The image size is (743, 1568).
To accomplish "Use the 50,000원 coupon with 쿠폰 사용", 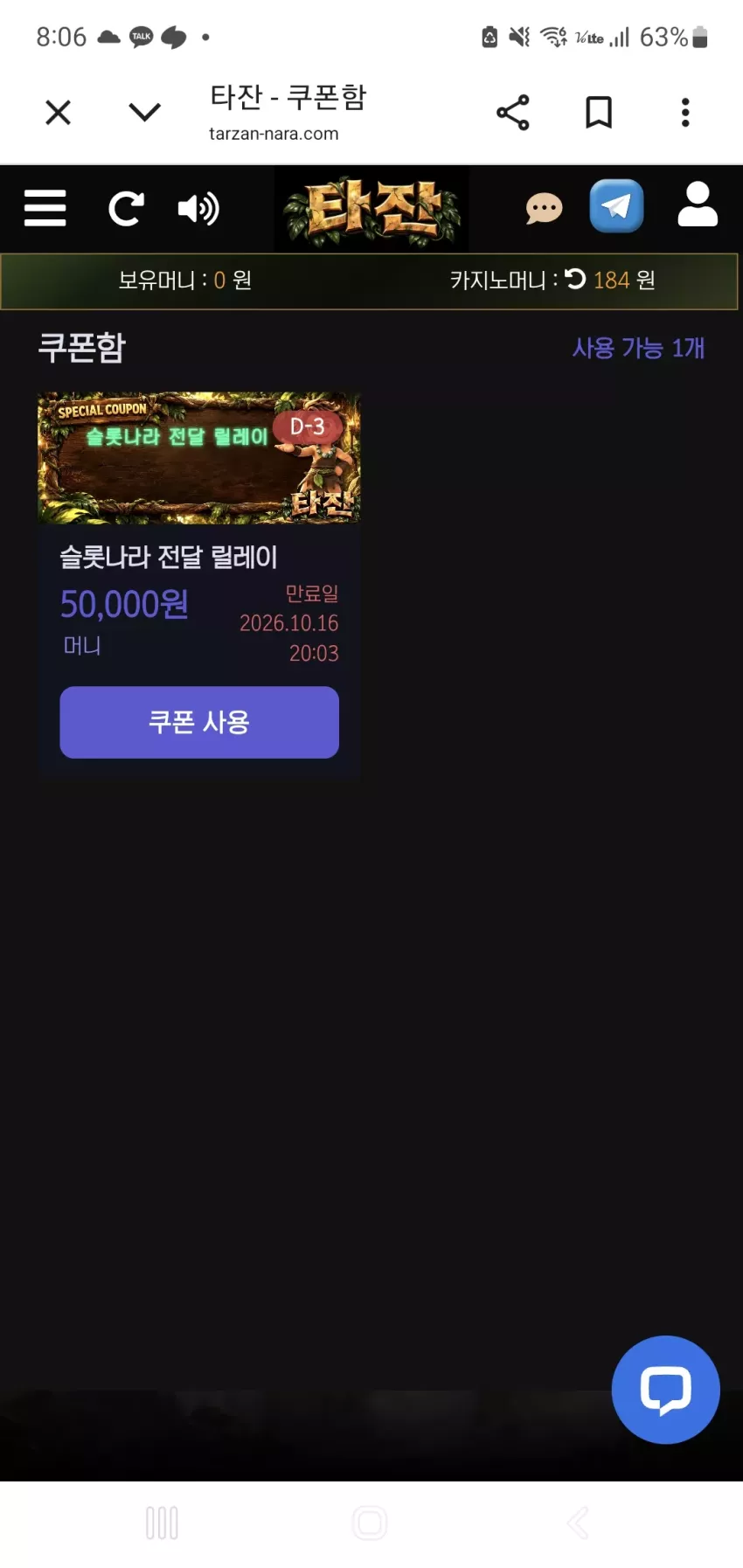I will pyautogui.click(x=199, y=722).
